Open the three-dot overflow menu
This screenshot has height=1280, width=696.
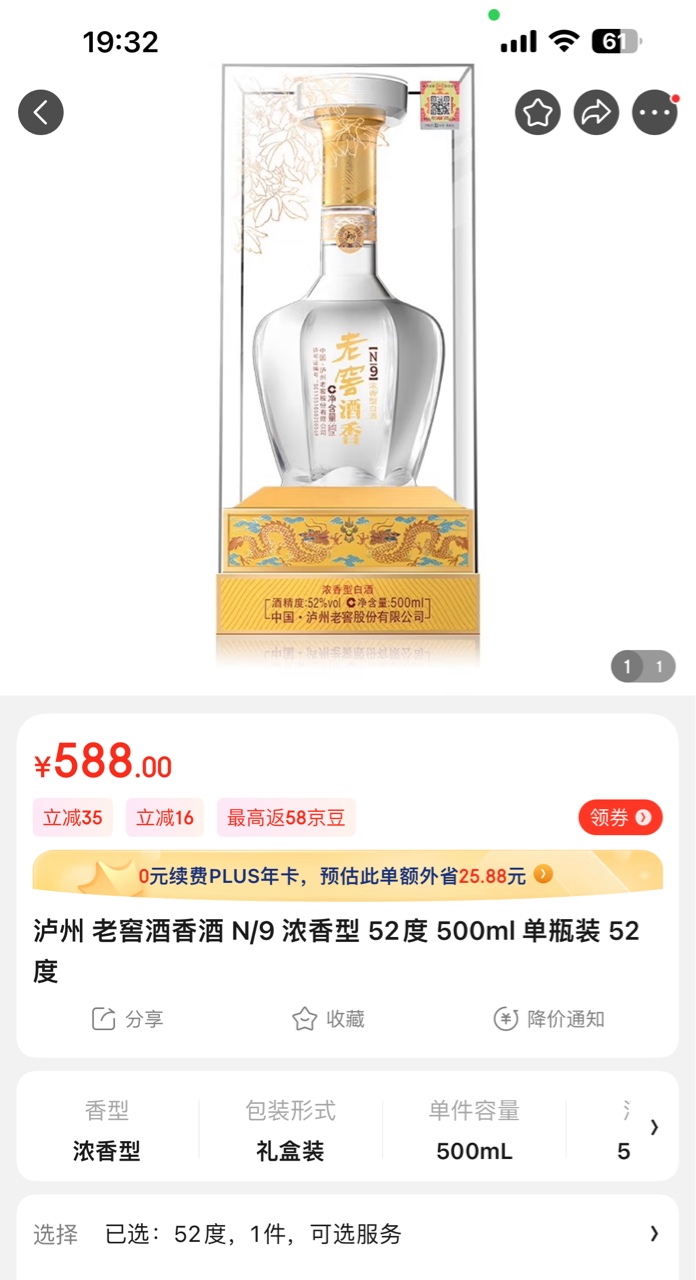[x=656, y=112]
